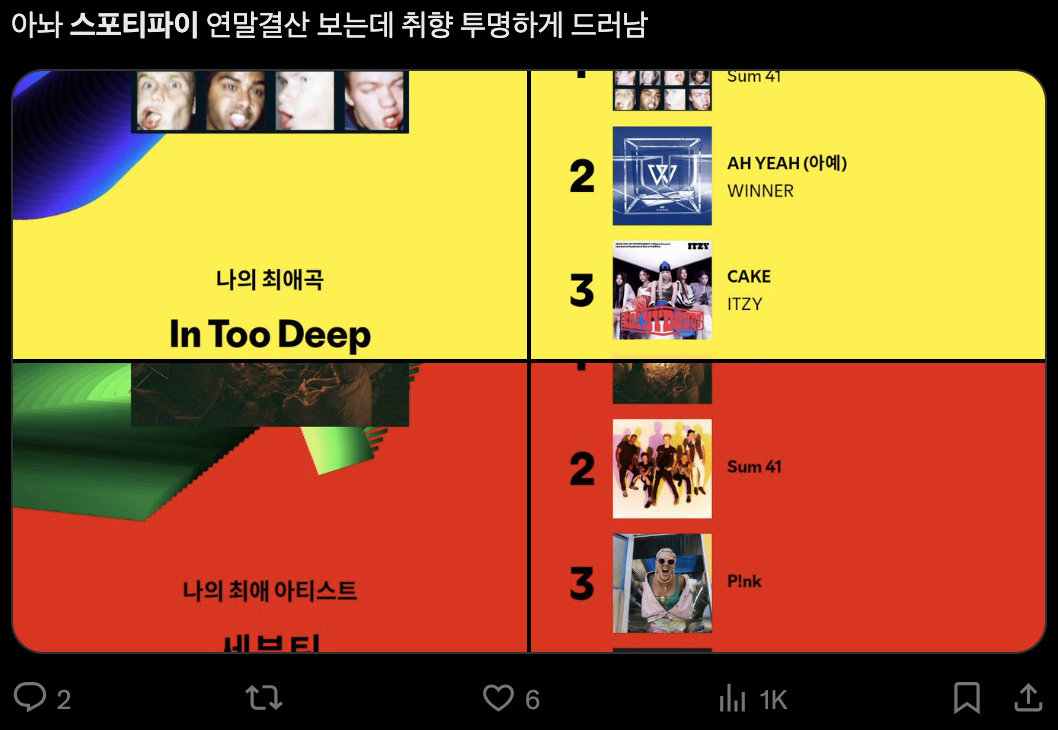Open the red 나의 최애 아티스트 image
This screenshot has width=1058, height=730.
click(x=269, y=506)
